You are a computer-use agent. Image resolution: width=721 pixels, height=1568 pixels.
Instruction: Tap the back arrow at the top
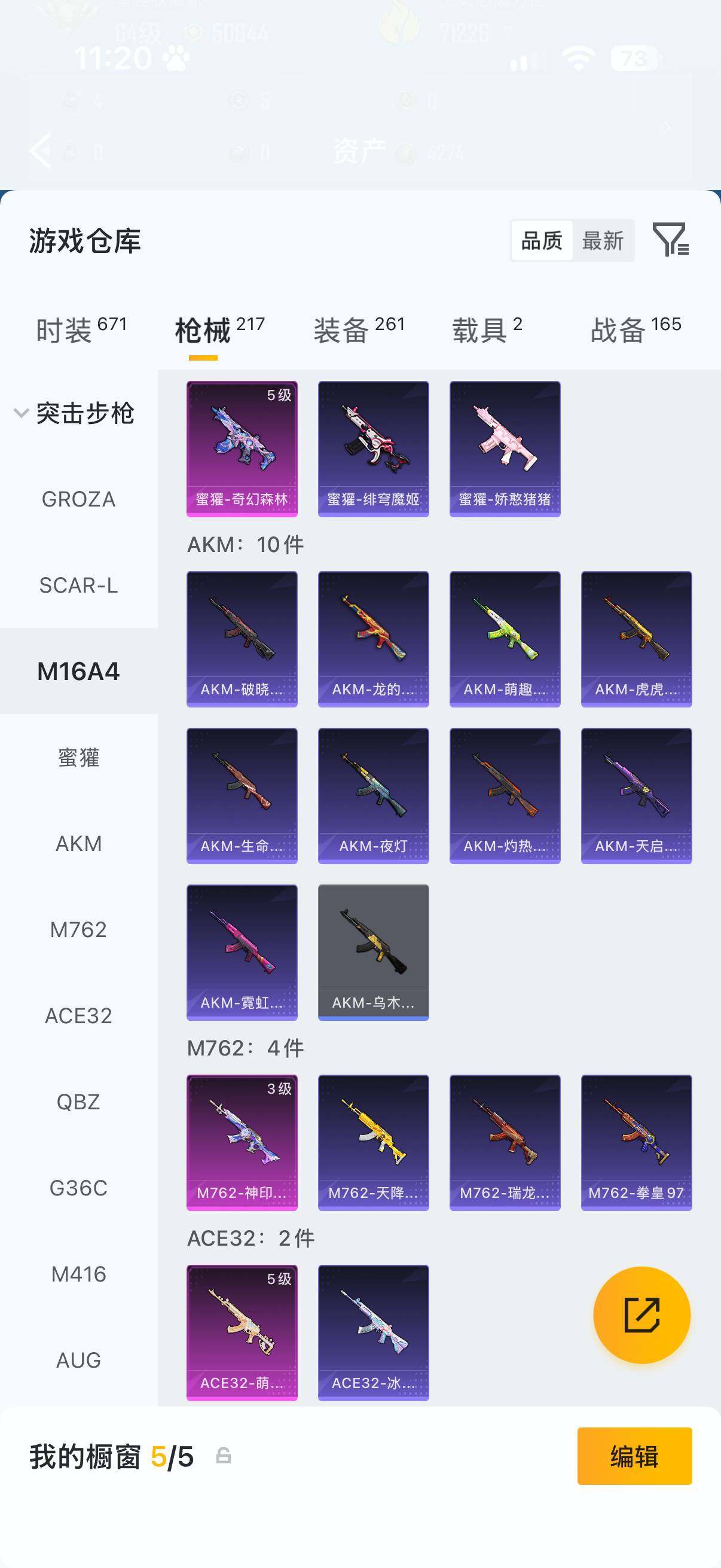(41, 150)
